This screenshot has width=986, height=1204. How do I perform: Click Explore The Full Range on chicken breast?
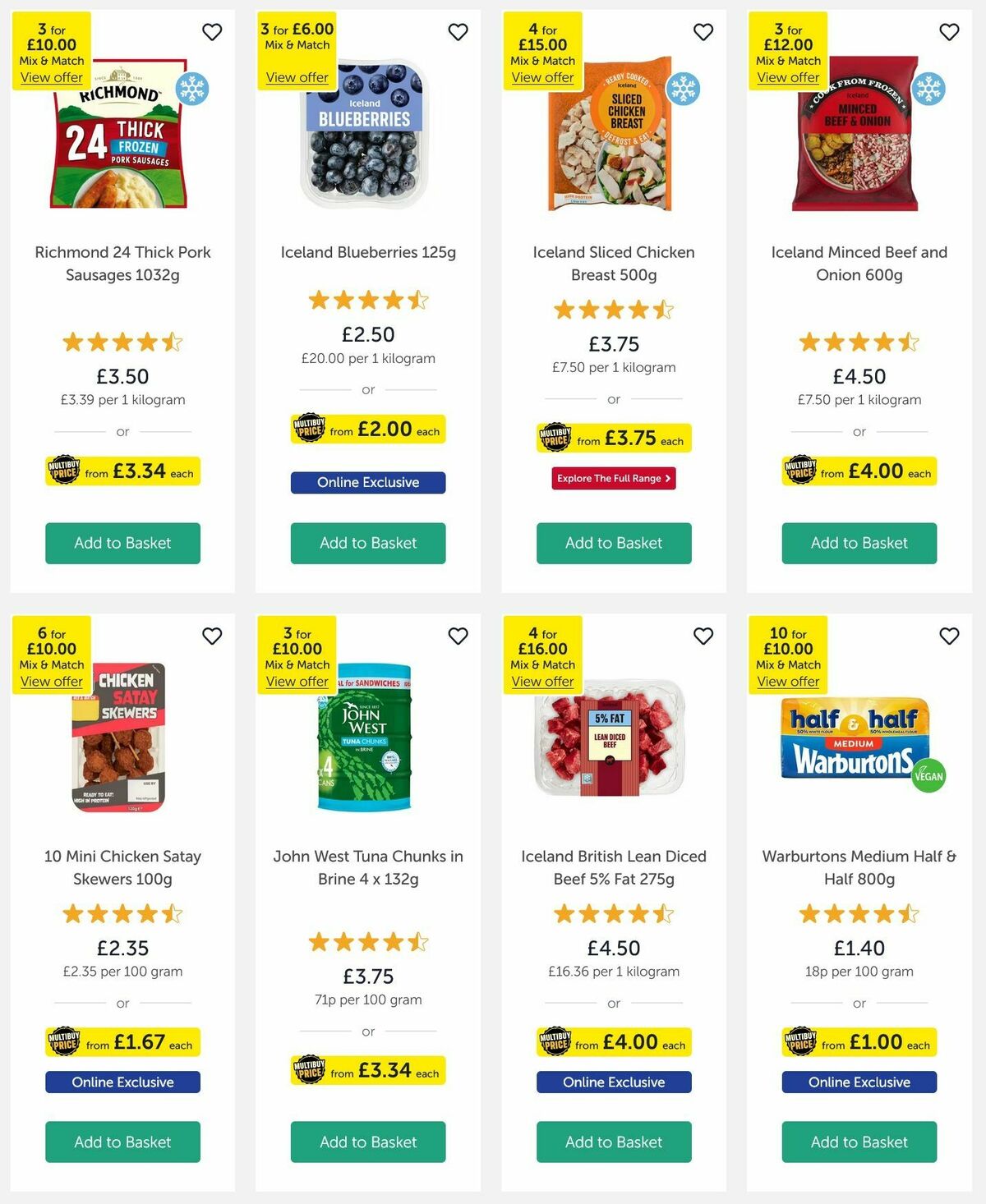613,478
